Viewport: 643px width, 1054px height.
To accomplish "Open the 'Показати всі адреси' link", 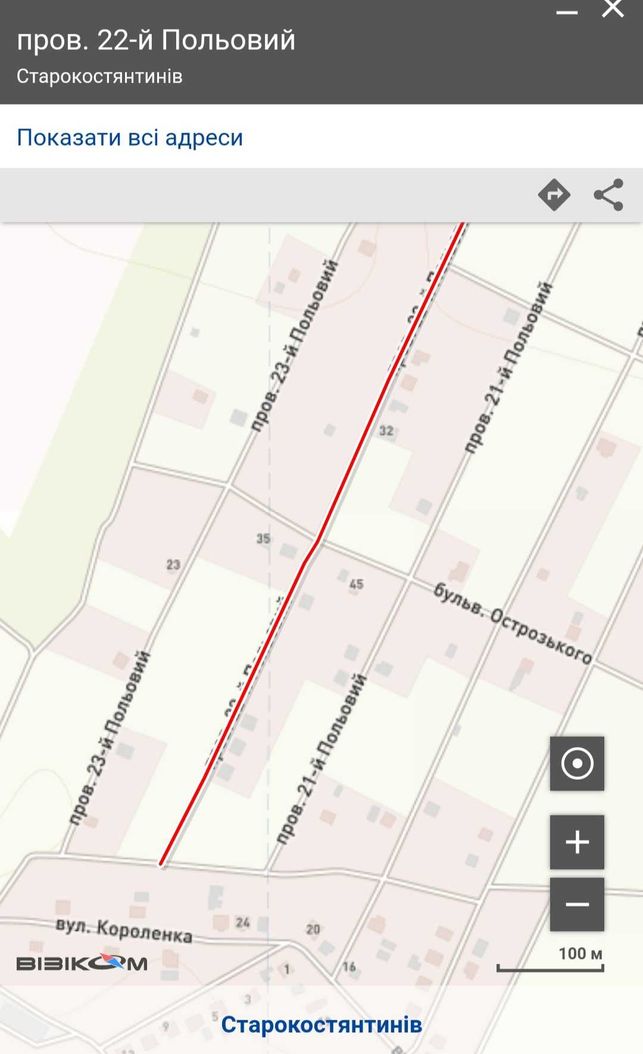I will coord(130,137).
